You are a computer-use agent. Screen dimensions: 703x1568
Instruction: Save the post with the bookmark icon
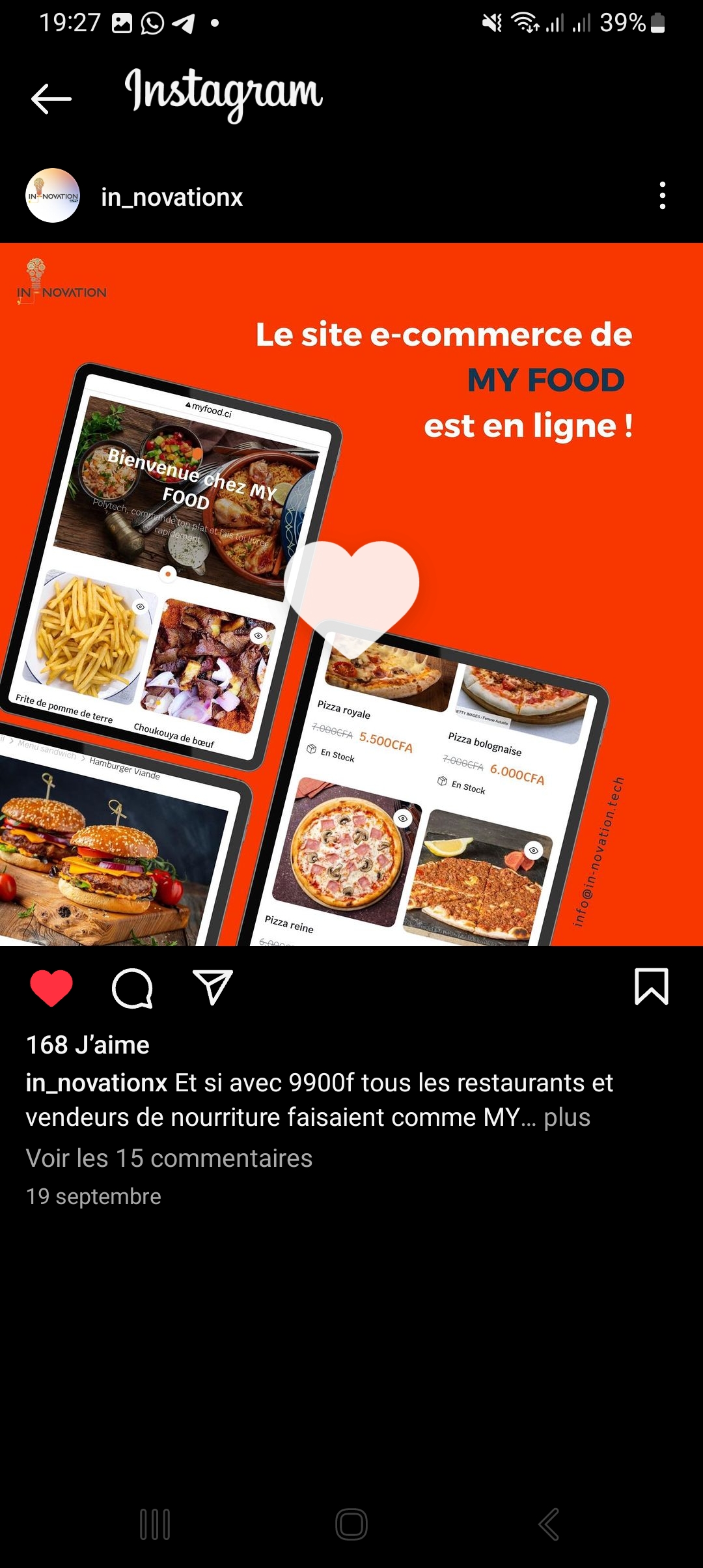pos(651,987)
